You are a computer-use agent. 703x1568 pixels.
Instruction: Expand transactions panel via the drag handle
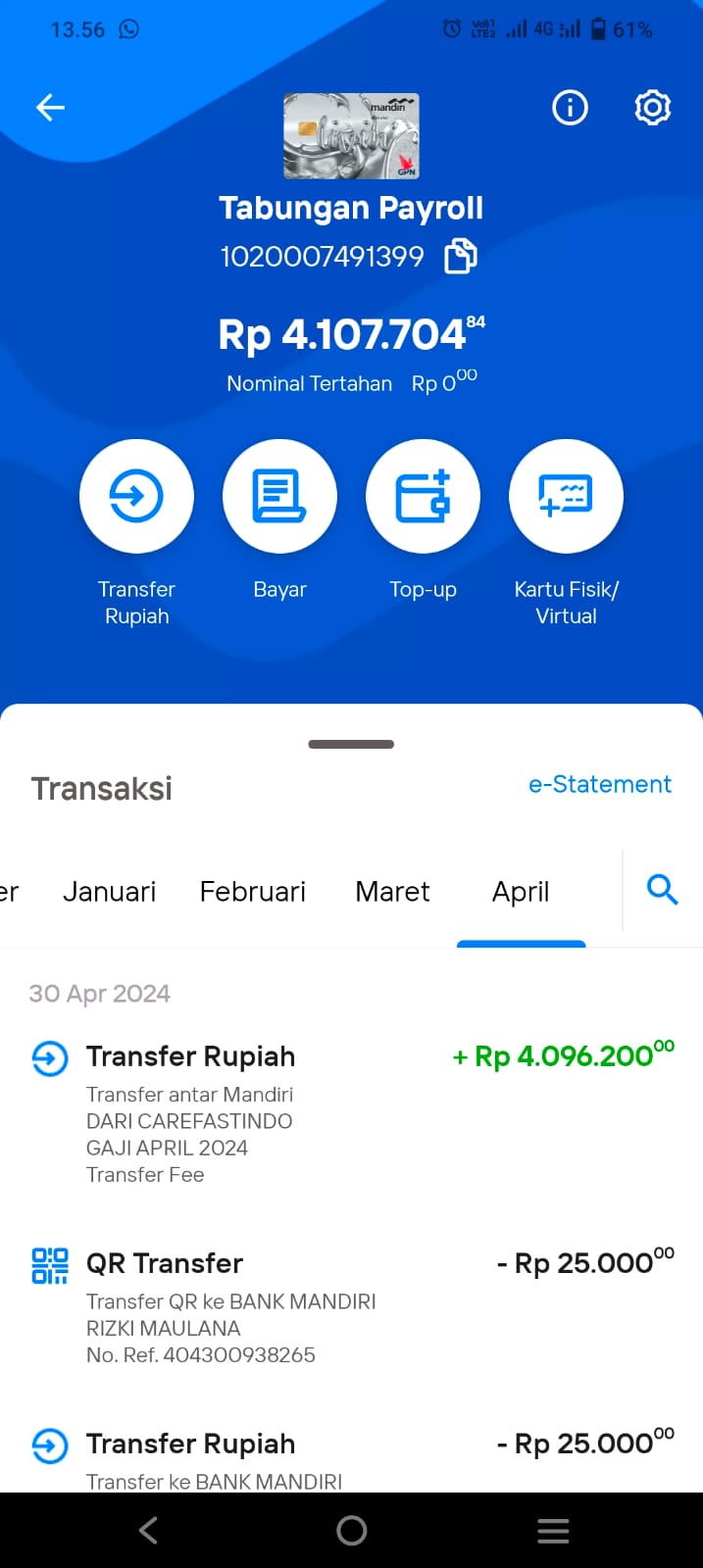(351, 745)
